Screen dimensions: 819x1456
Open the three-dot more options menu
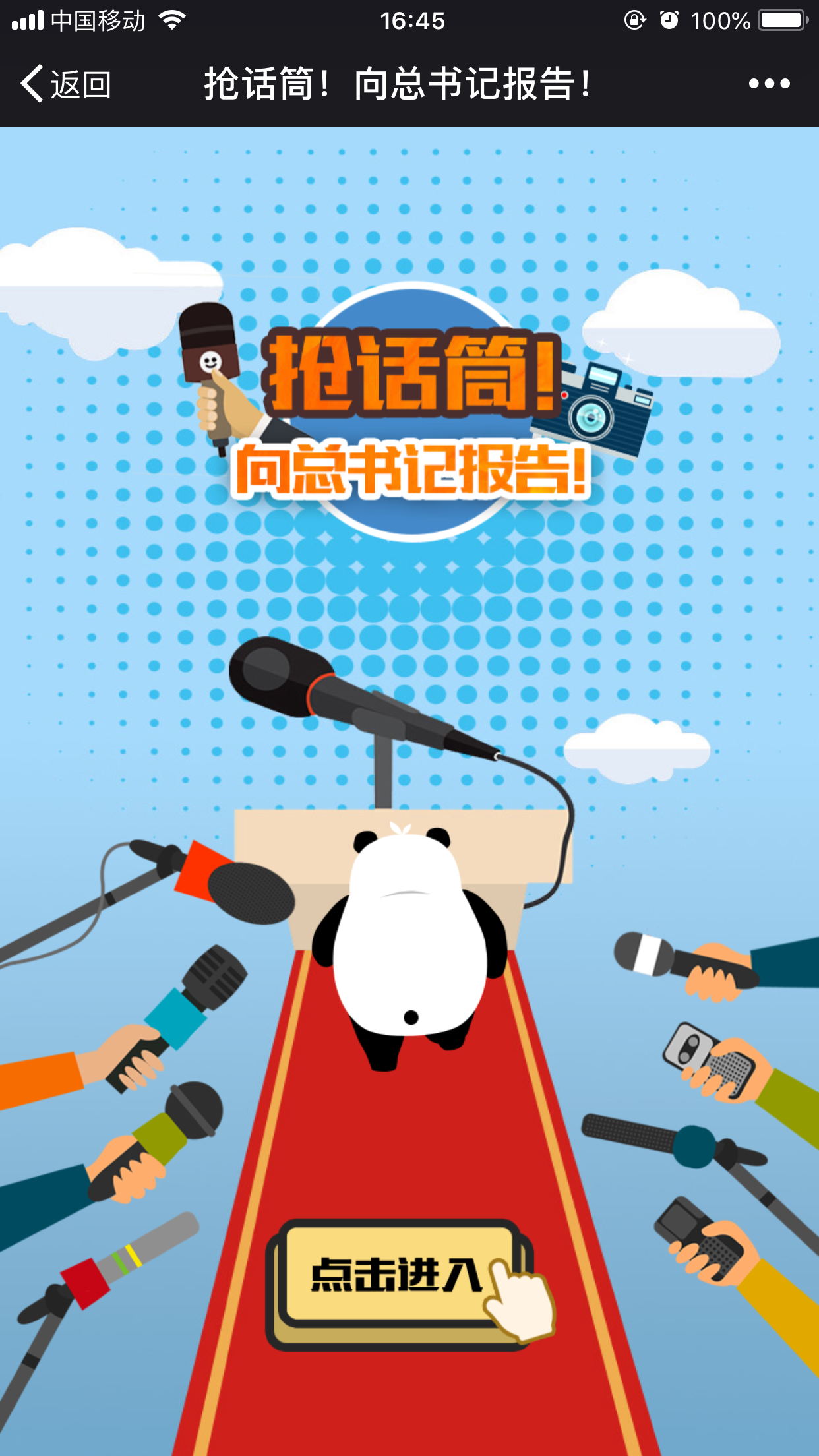769,84
